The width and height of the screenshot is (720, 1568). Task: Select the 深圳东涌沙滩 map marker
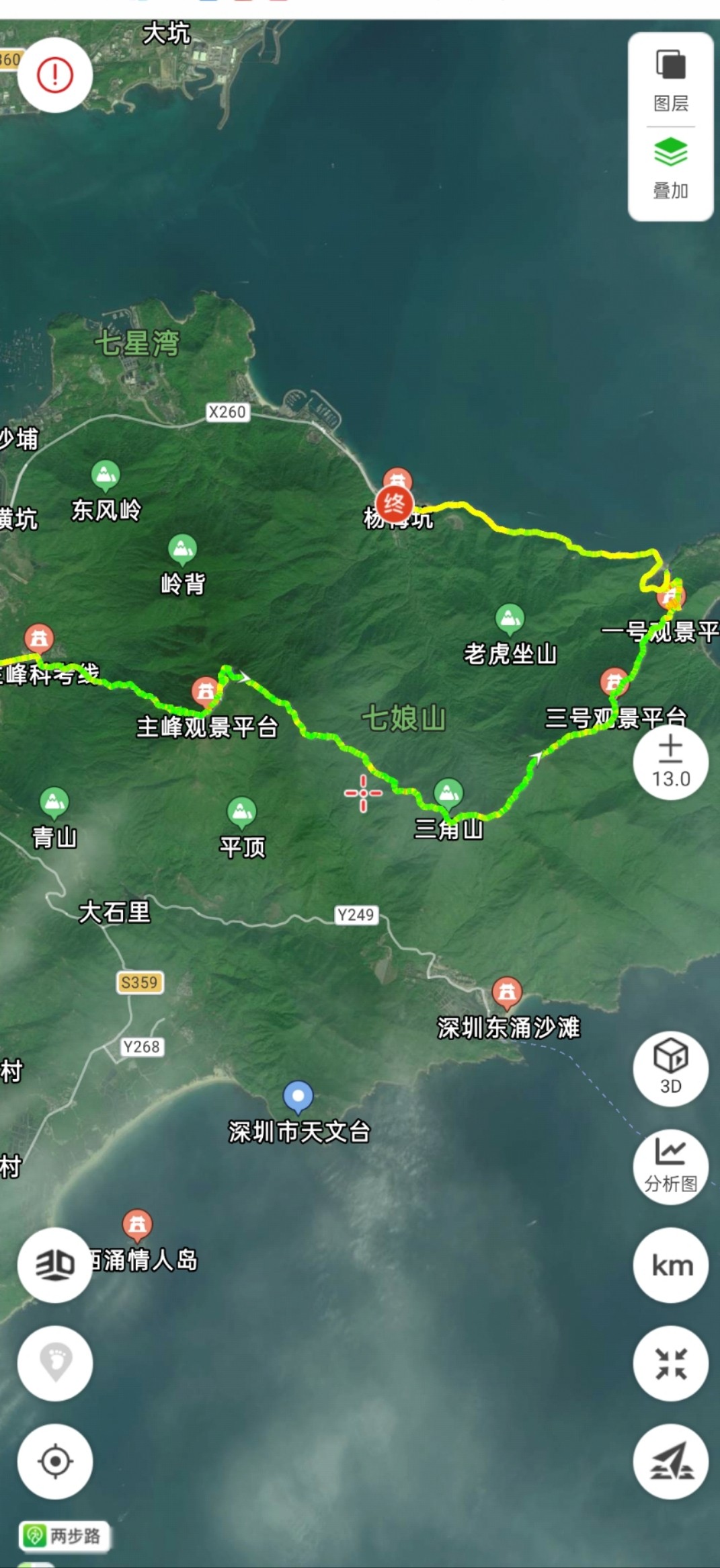pyautogui.click(x=507, y=994)
